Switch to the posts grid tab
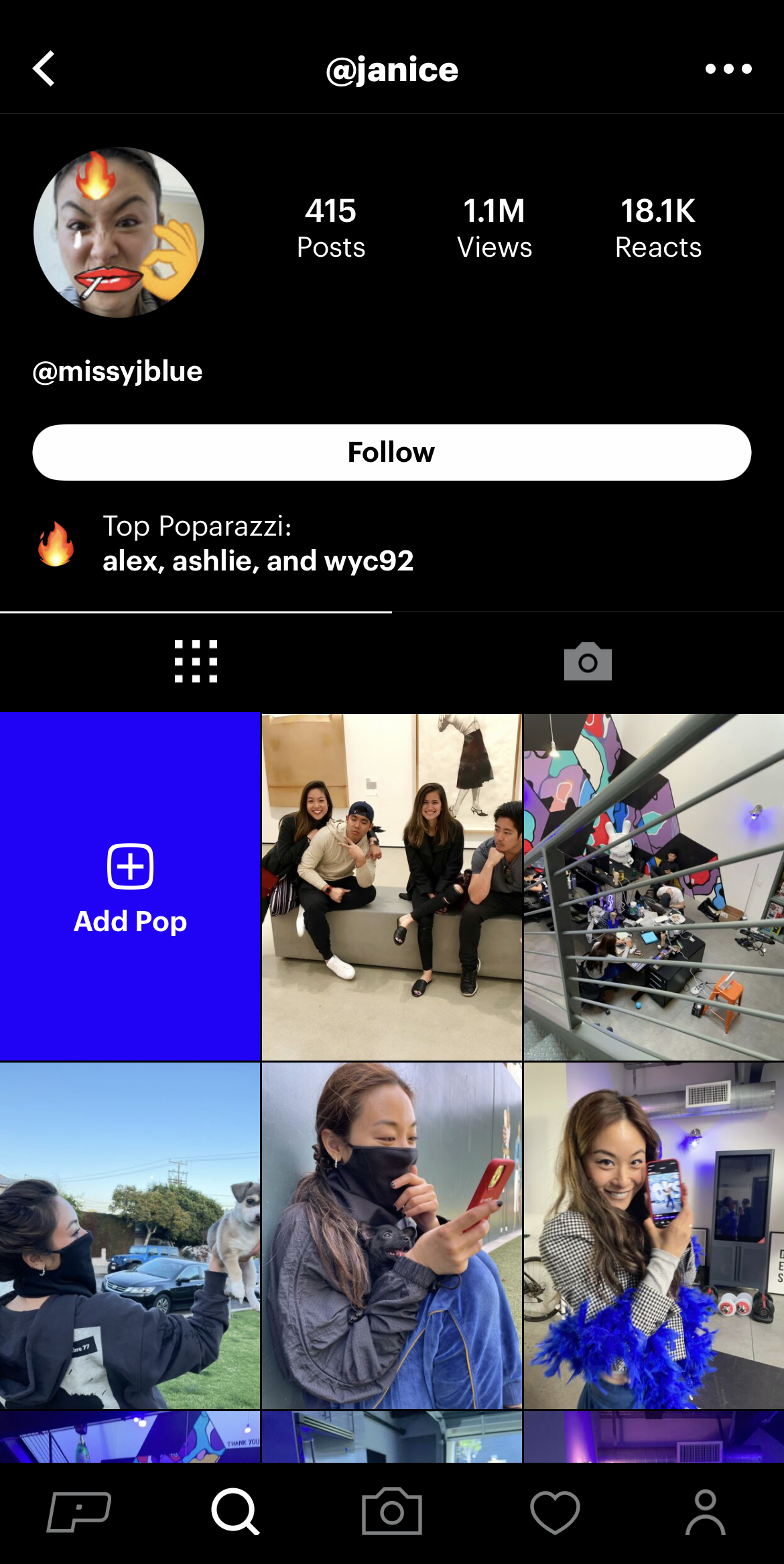 [196, 662]
